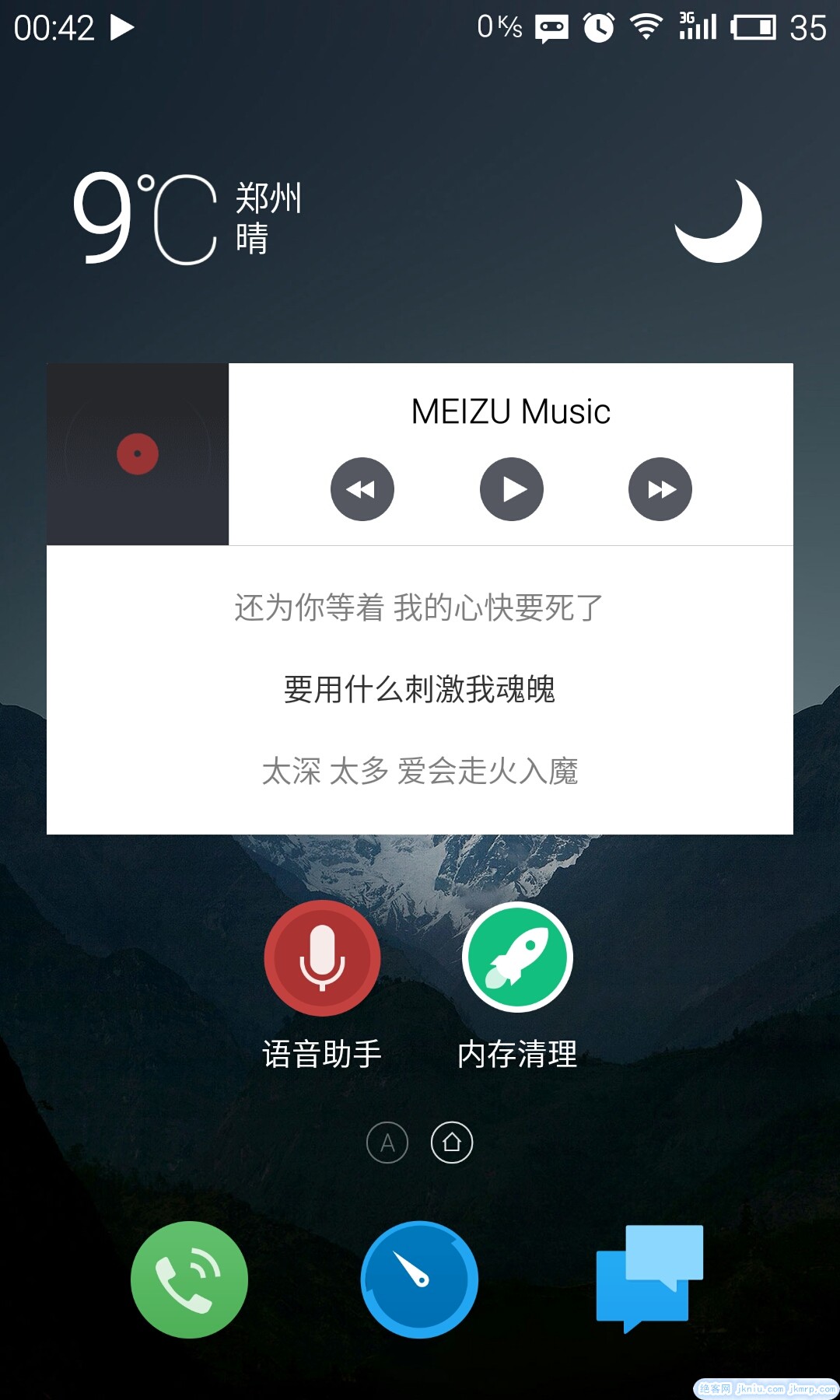Open the 郑州 weather widget
This screenshot has height=1400, width=840.
[x=187, y=219]
